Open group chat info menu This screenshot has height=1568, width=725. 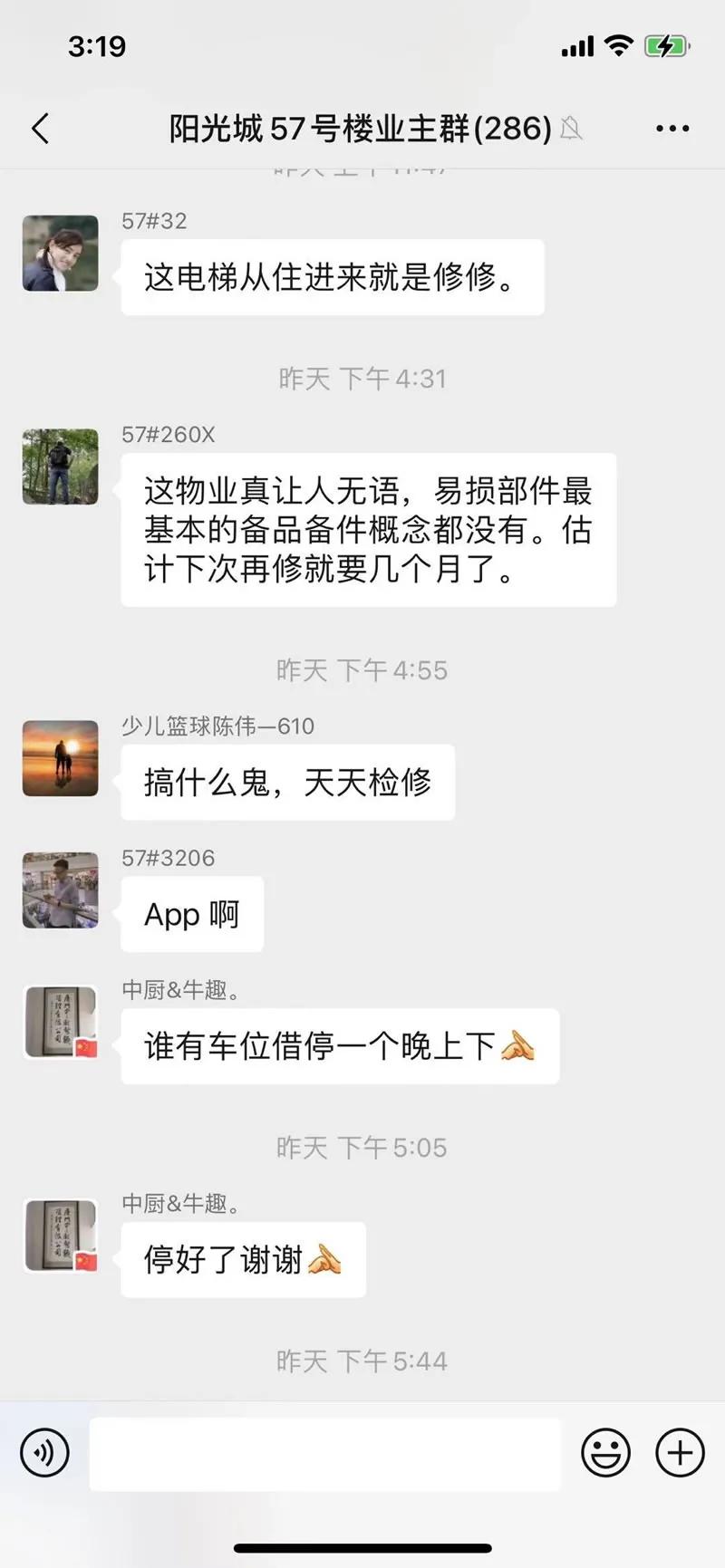tap(672, 129)
